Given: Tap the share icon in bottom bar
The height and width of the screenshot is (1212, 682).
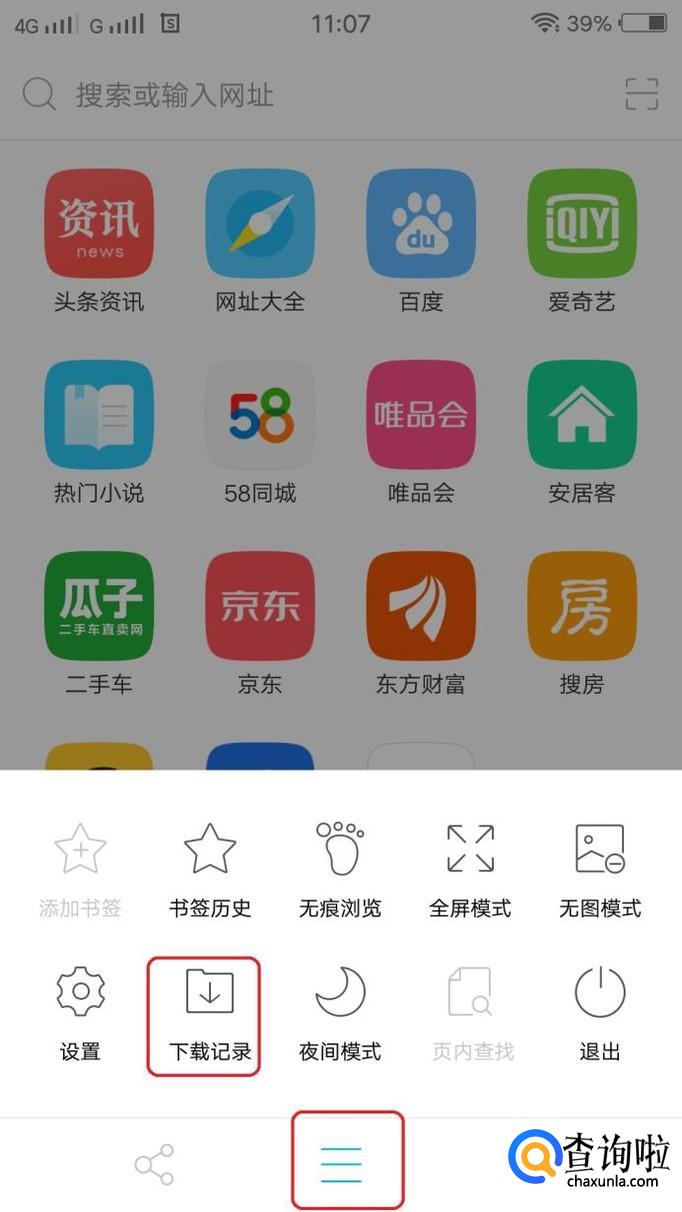Looking at the screenshot, I should pos(154,1165).
